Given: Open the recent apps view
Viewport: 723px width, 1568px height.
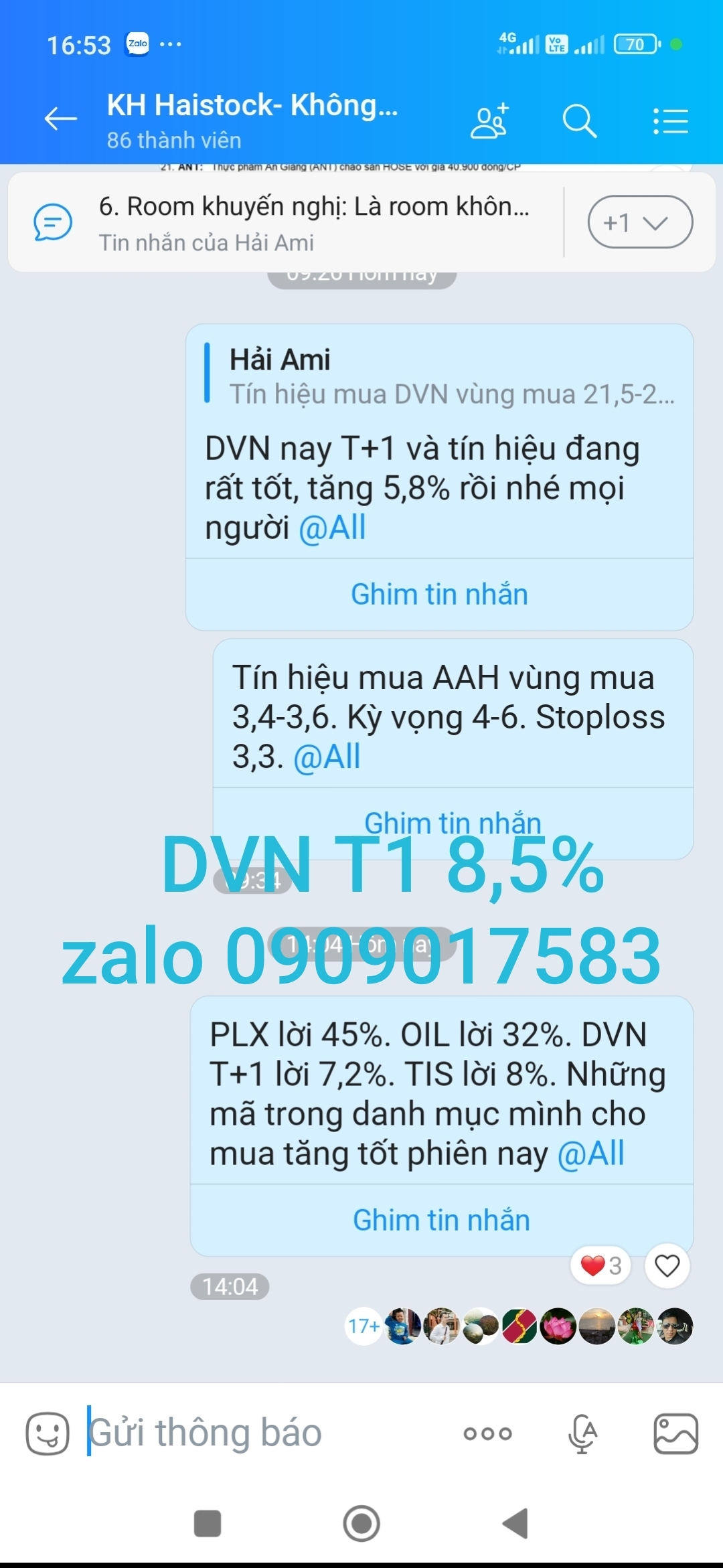Looking at the screenshot, I should click(208, 1524).
